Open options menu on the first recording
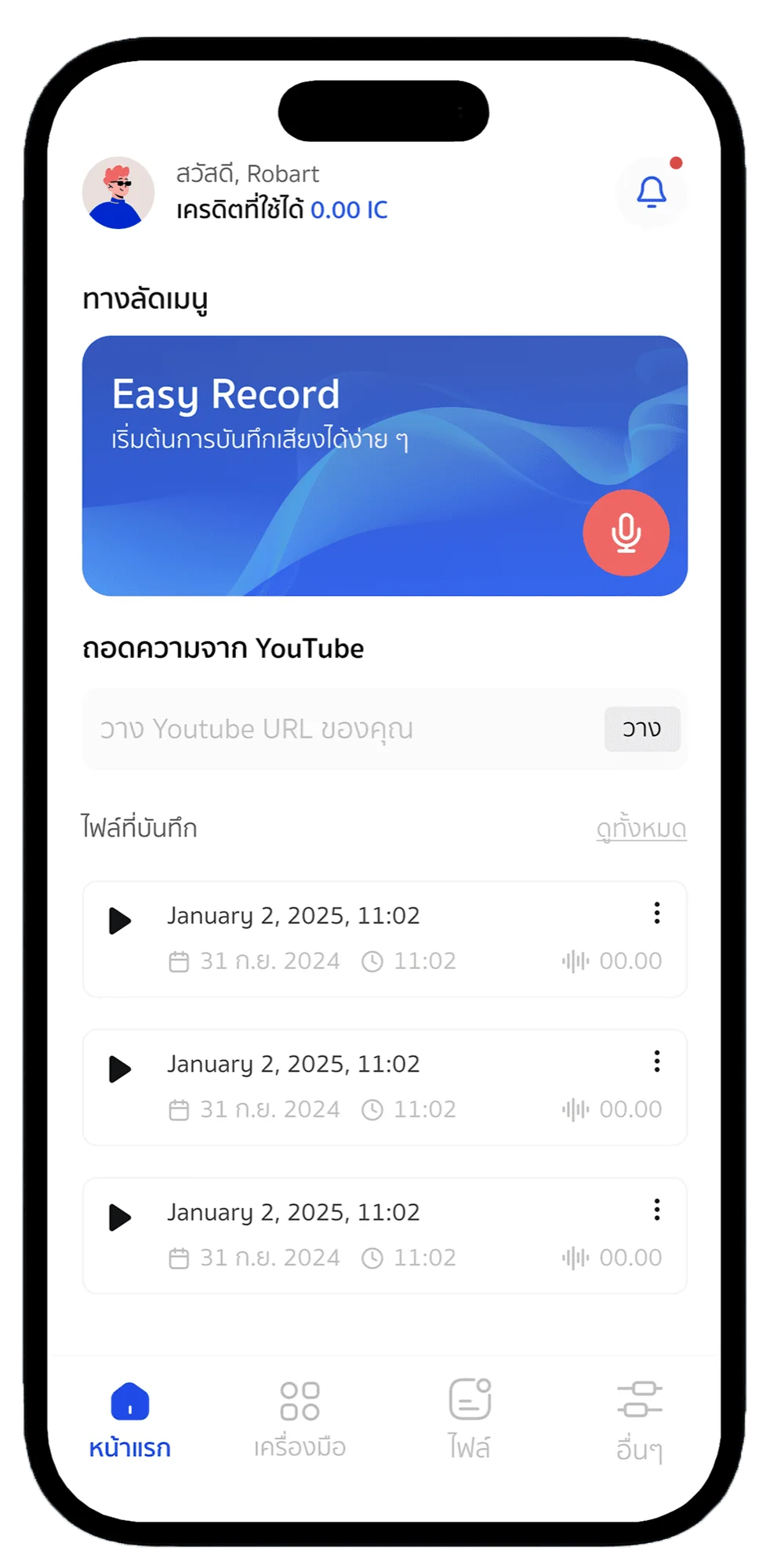The image size is (770, 1568). 656,914
